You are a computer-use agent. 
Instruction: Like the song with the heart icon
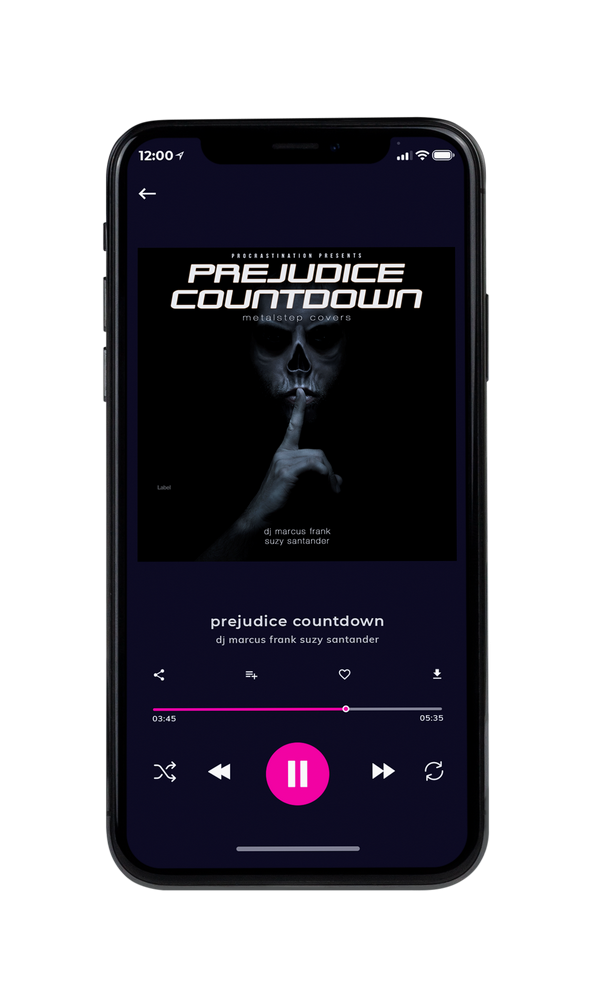(x=344, y=674)
